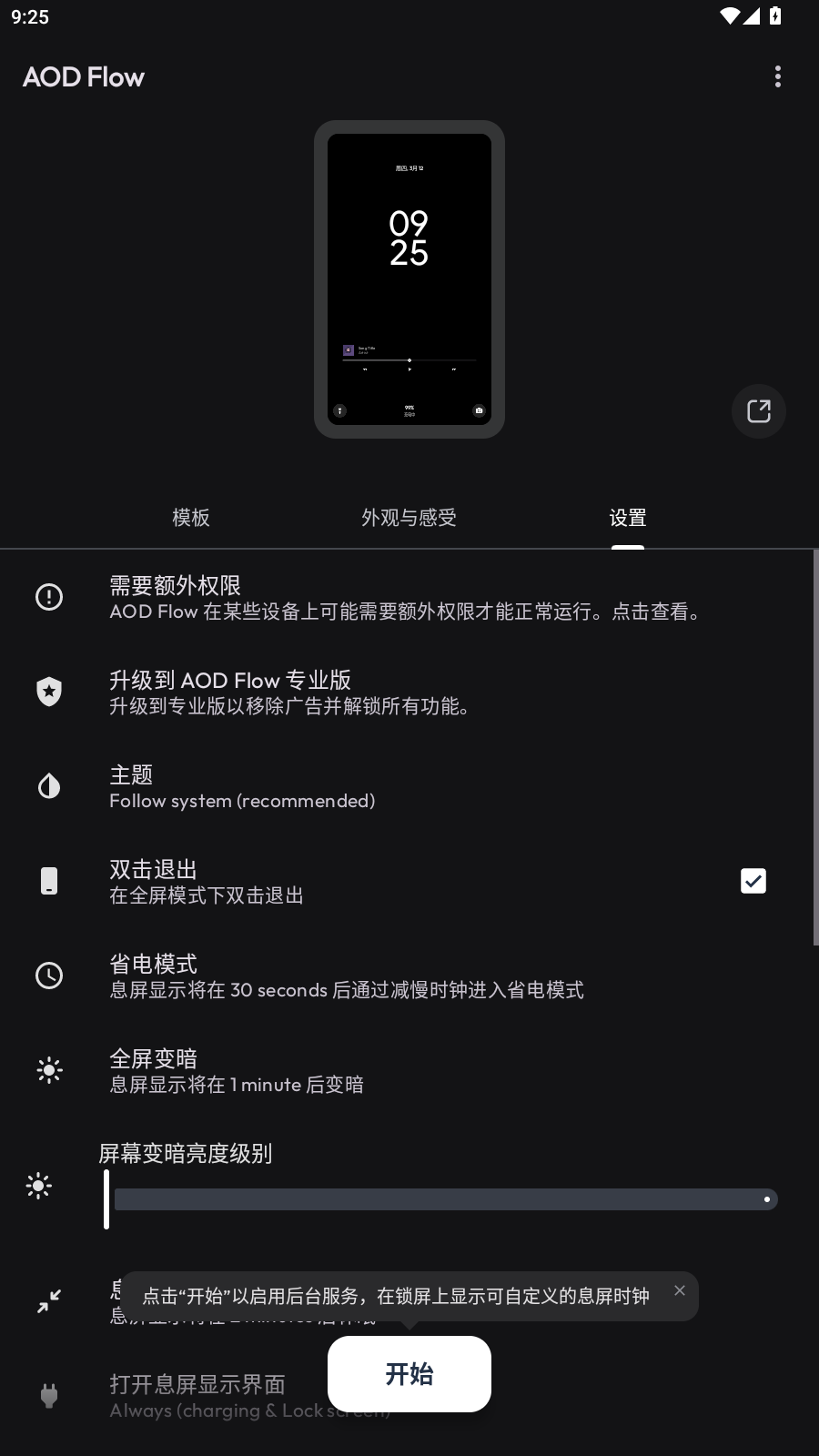The image size is (819, 1456).
Task: Switch to the 模板 tab
Action: pyautogui.click(x=191, y=518)
